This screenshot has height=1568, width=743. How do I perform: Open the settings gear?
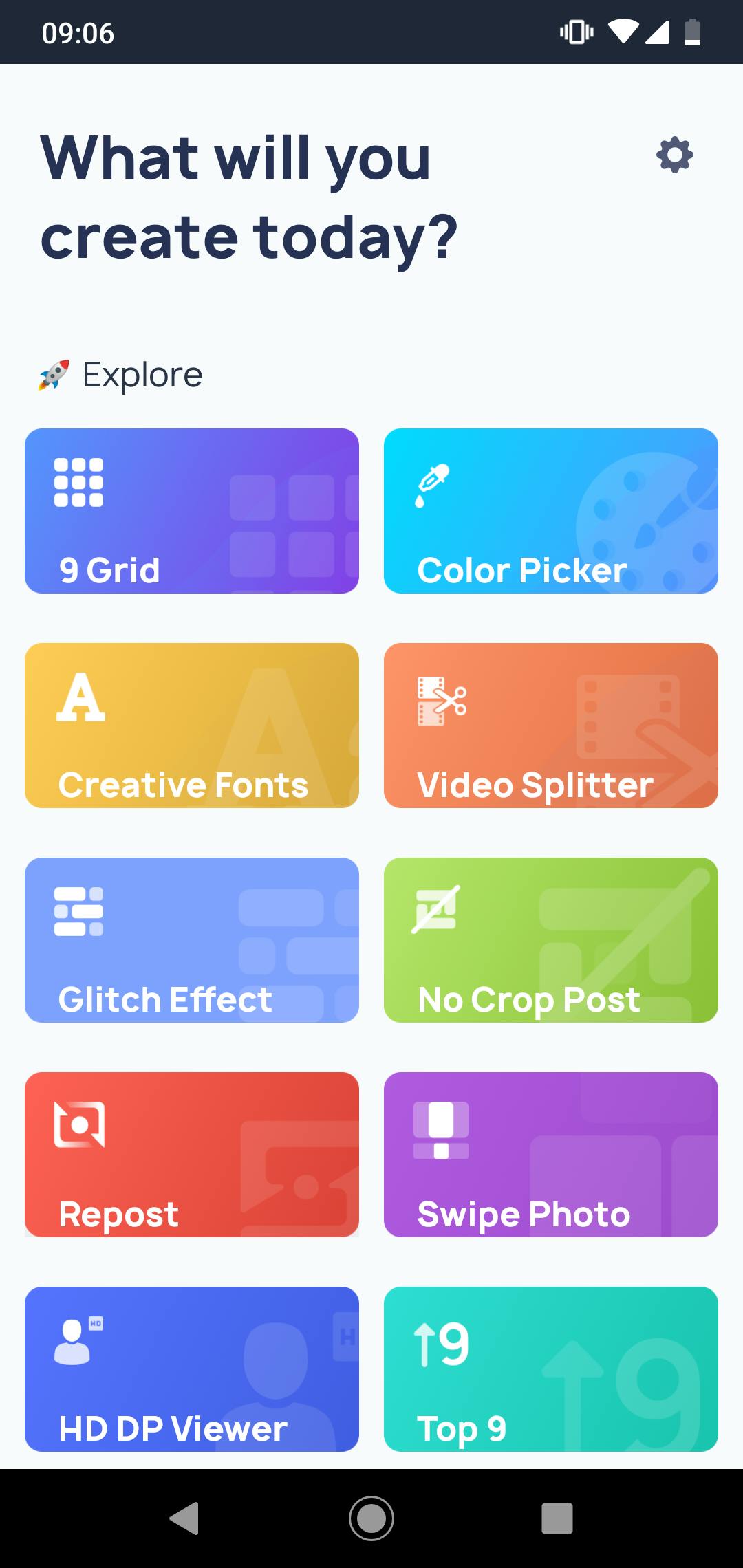coord(674,155)
